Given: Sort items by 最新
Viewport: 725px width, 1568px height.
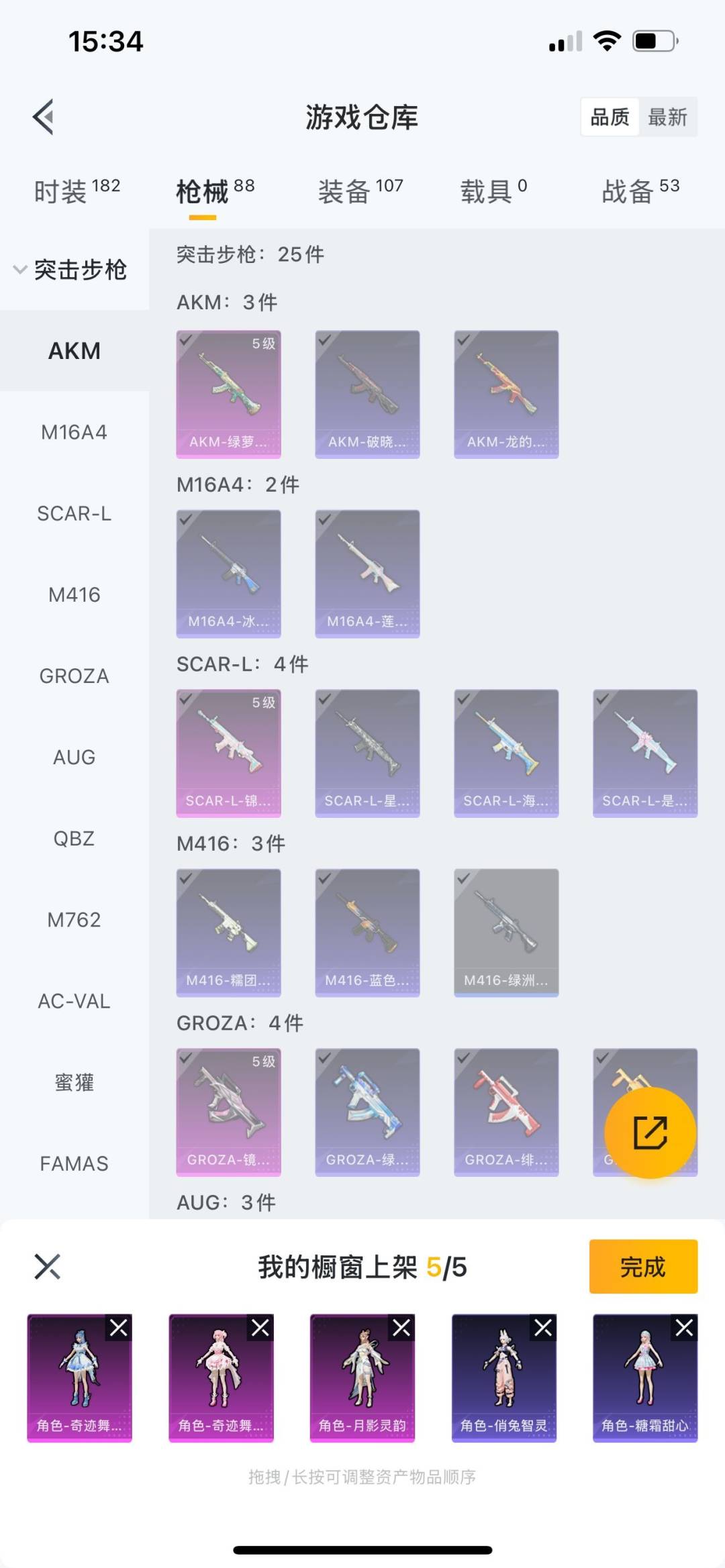Looking at the screenshot, I should pyautogui.click(x=667, y=117).
